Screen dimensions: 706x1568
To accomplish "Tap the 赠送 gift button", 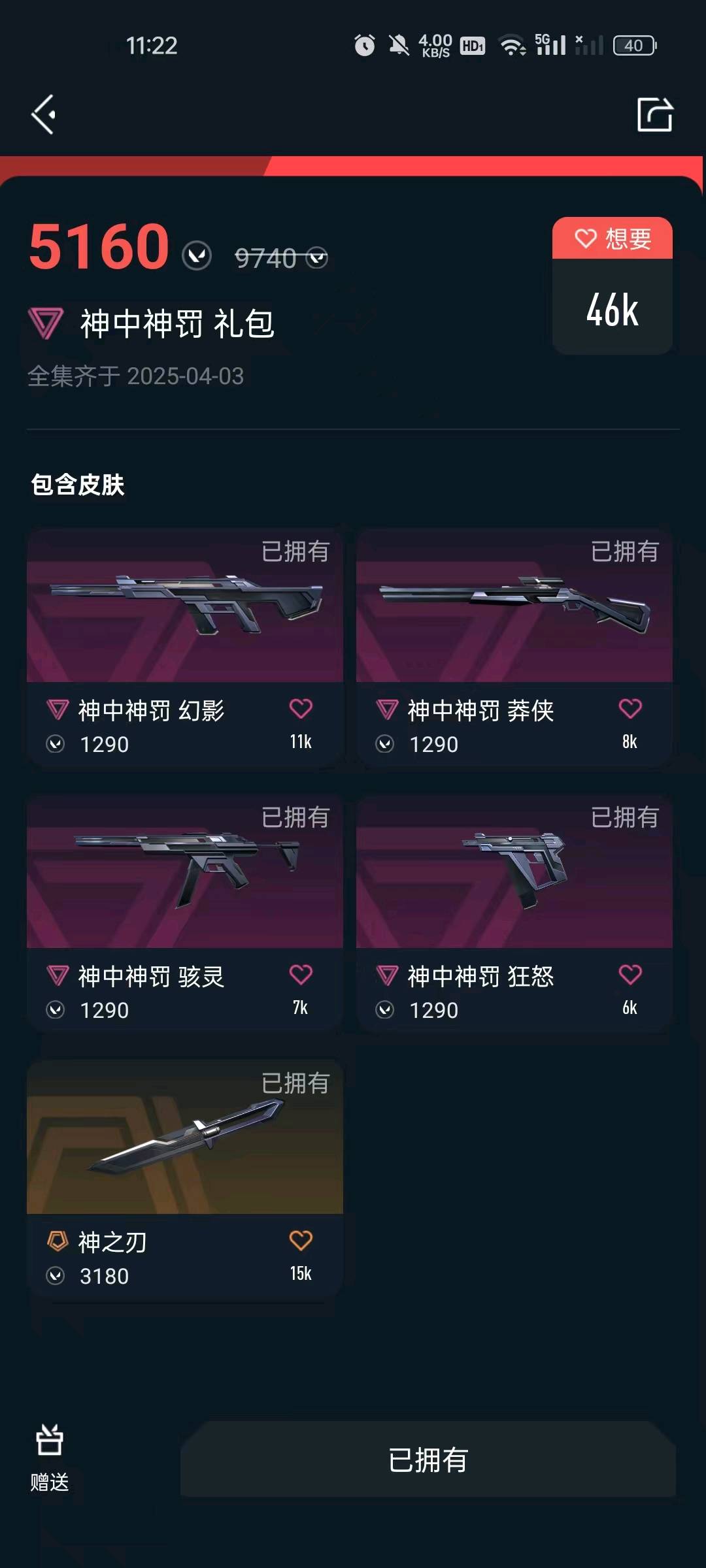I will (50, 1456).
